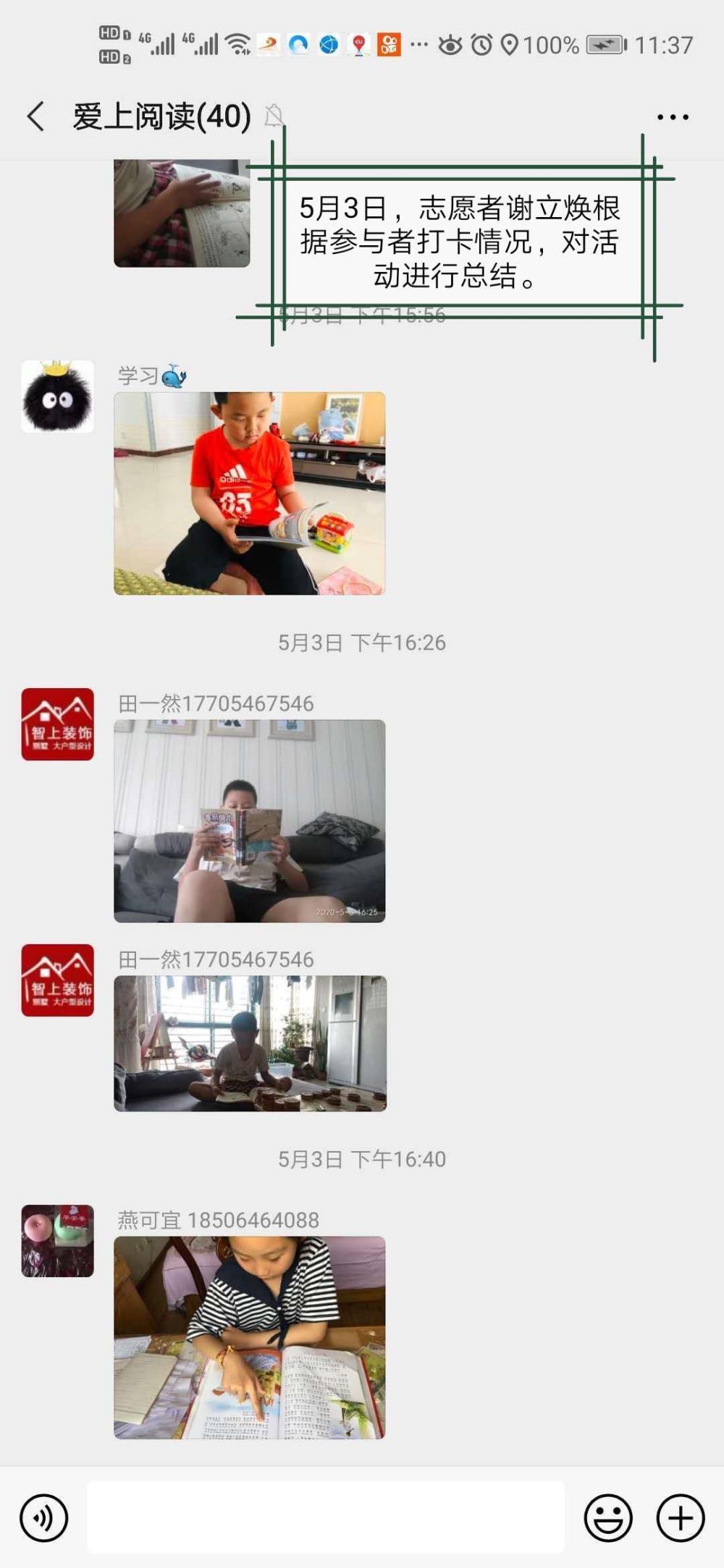View 燕可宜's photo of child reading book
The image size is (724, 1568).
(250, 1337)
